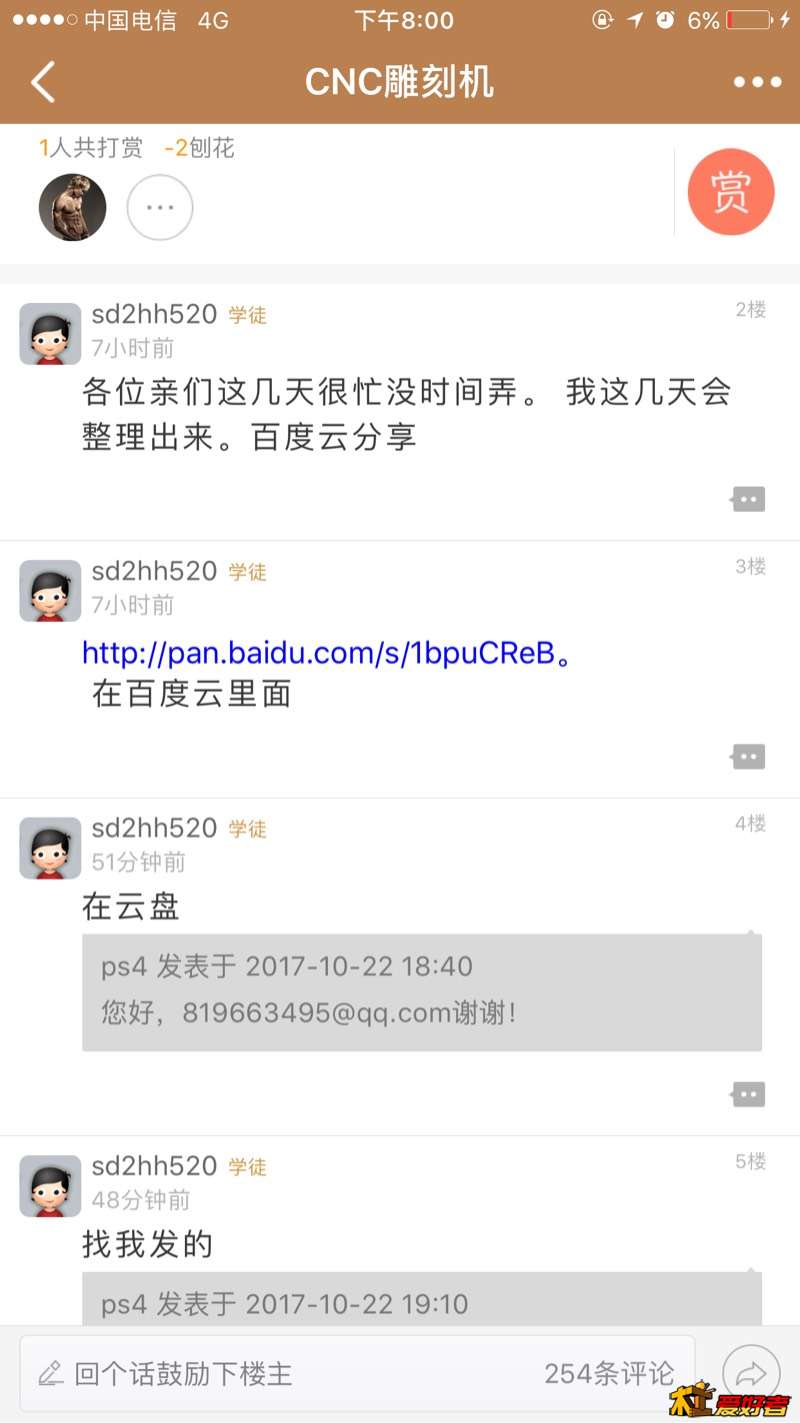Viewport: 800px width, 1423px height.
Task: Open the pan.baidu.com share link
Action: (319, 653)
